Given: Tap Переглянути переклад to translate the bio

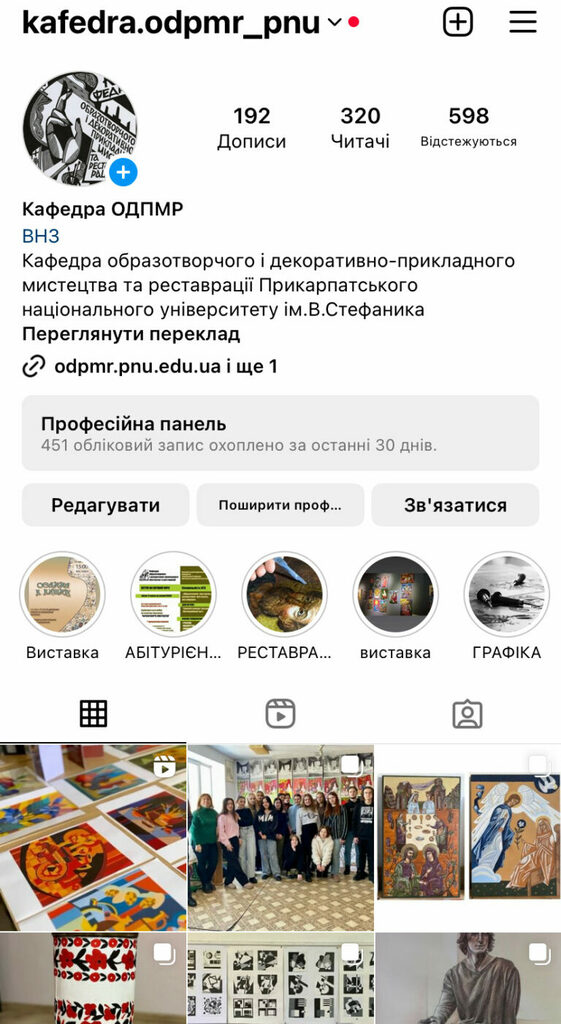Looking at the screenshot, I should (131, 334).
